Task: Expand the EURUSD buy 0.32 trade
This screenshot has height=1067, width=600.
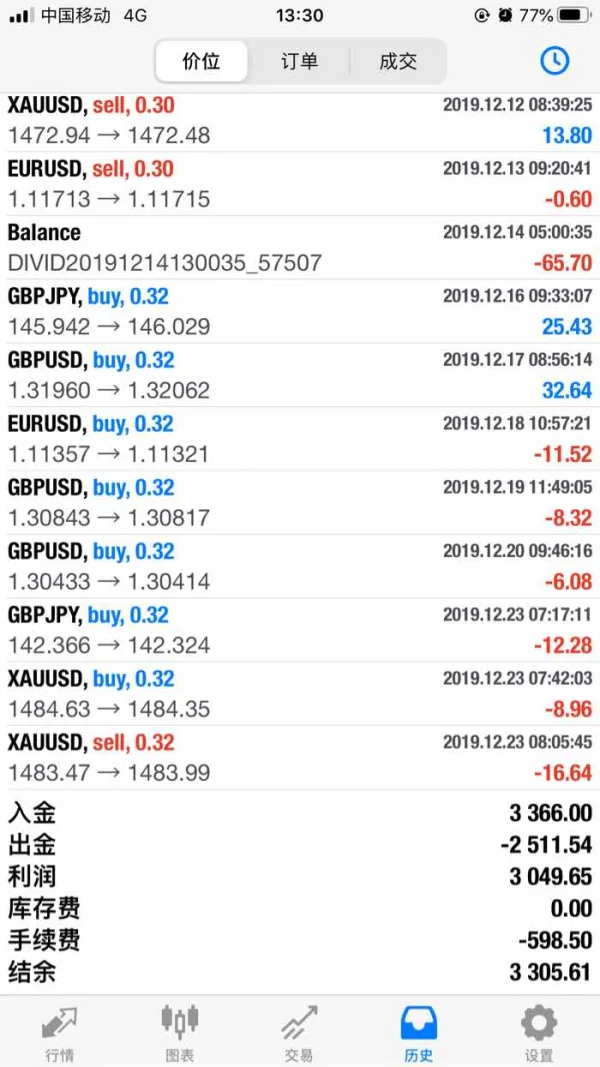Action: 300,439
